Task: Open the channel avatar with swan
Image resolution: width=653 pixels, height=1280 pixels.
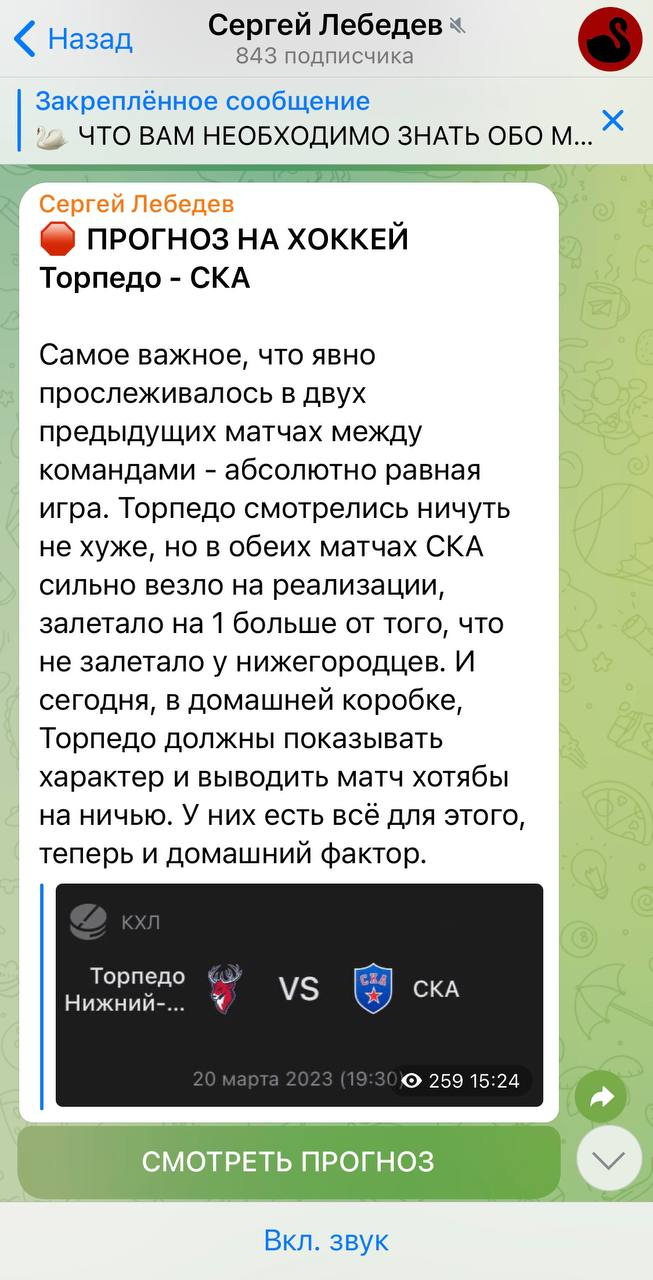Action: 610,39
